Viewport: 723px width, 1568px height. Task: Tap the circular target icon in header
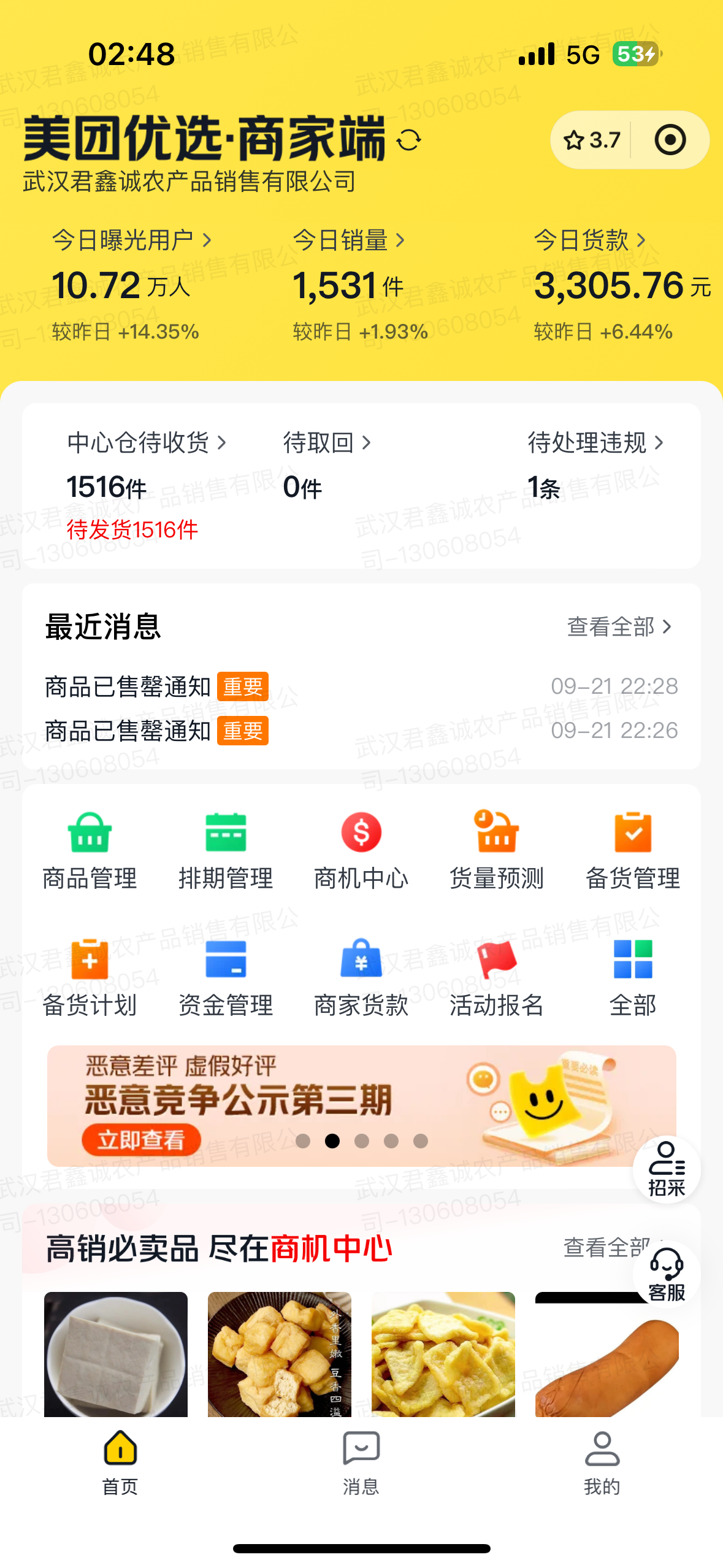[670, 140]
